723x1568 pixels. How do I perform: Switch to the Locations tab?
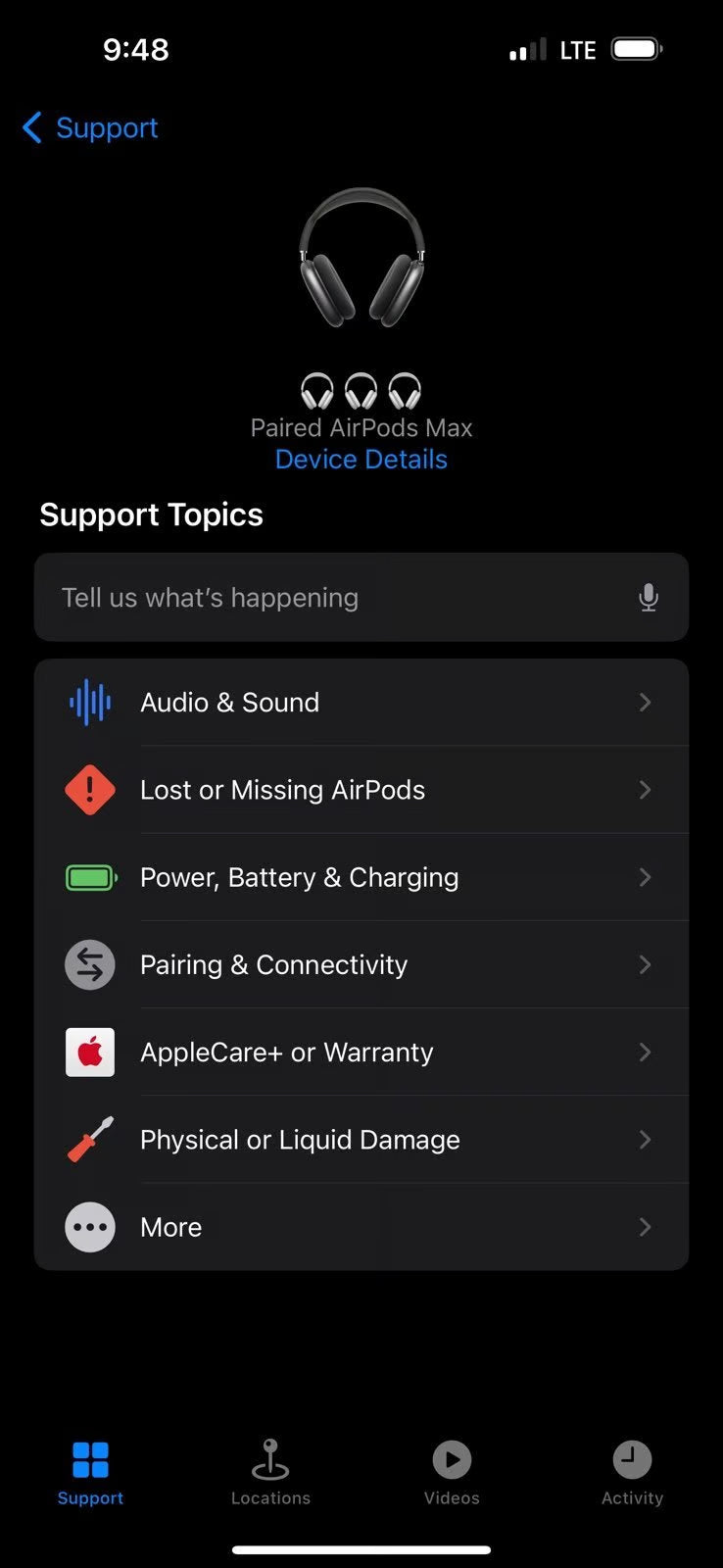click(x=270, y=1470)
